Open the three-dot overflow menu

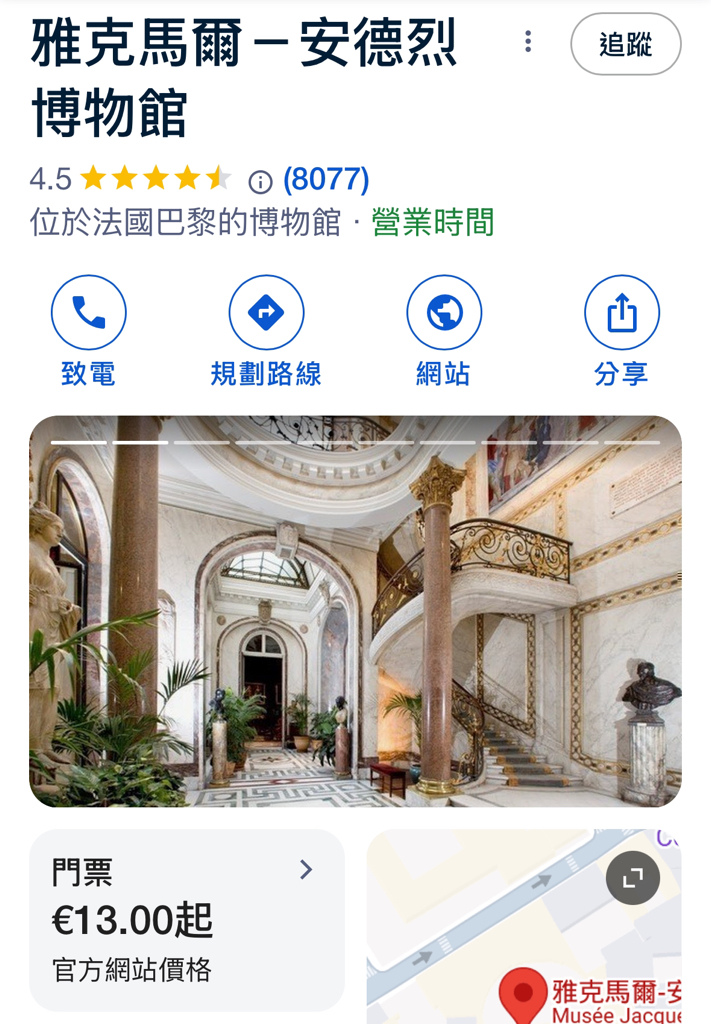point(528,42)
